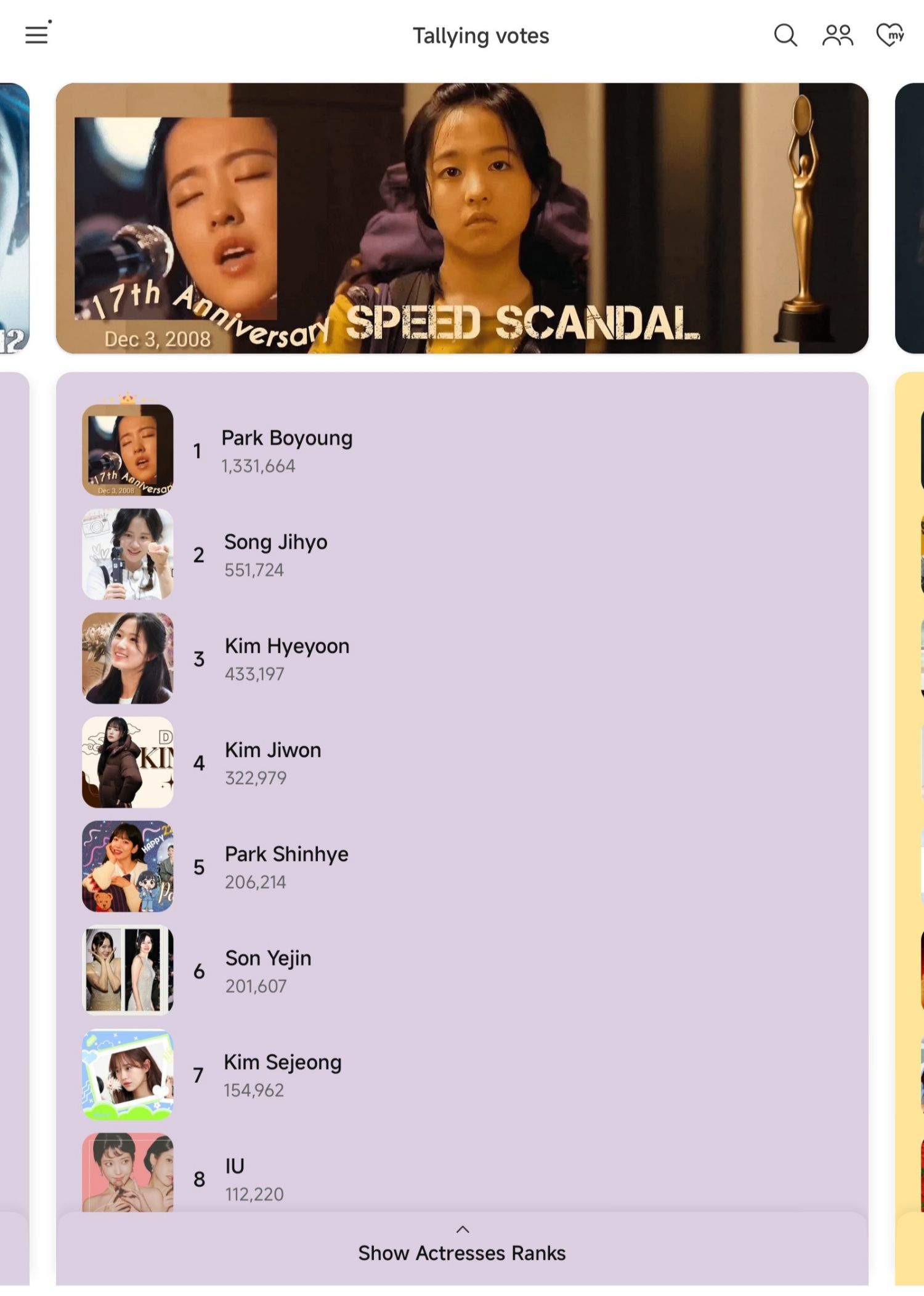Open the community people icon
Viewport: 924px width, 1296px height.
click(x=837, y=35)
